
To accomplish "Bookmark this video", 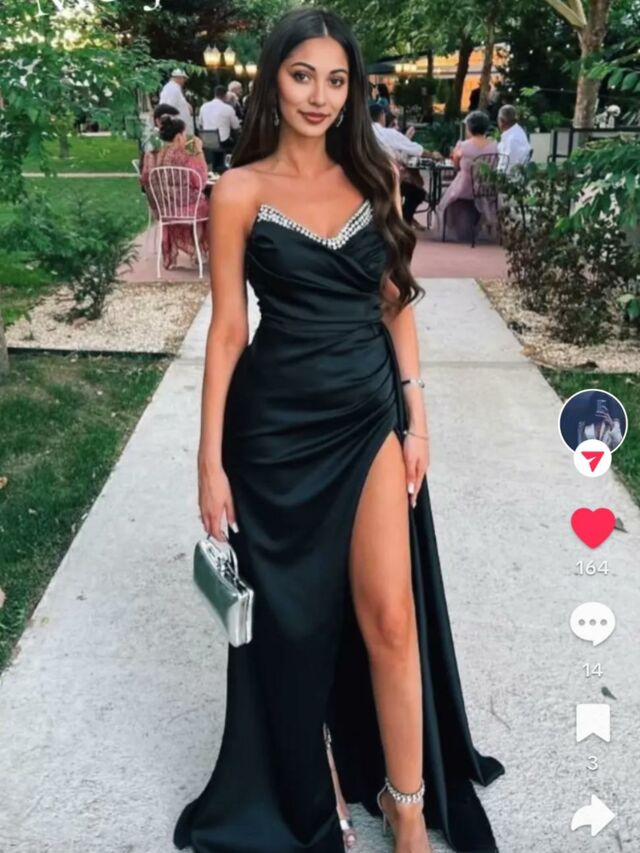I will (x=593, y=722).
